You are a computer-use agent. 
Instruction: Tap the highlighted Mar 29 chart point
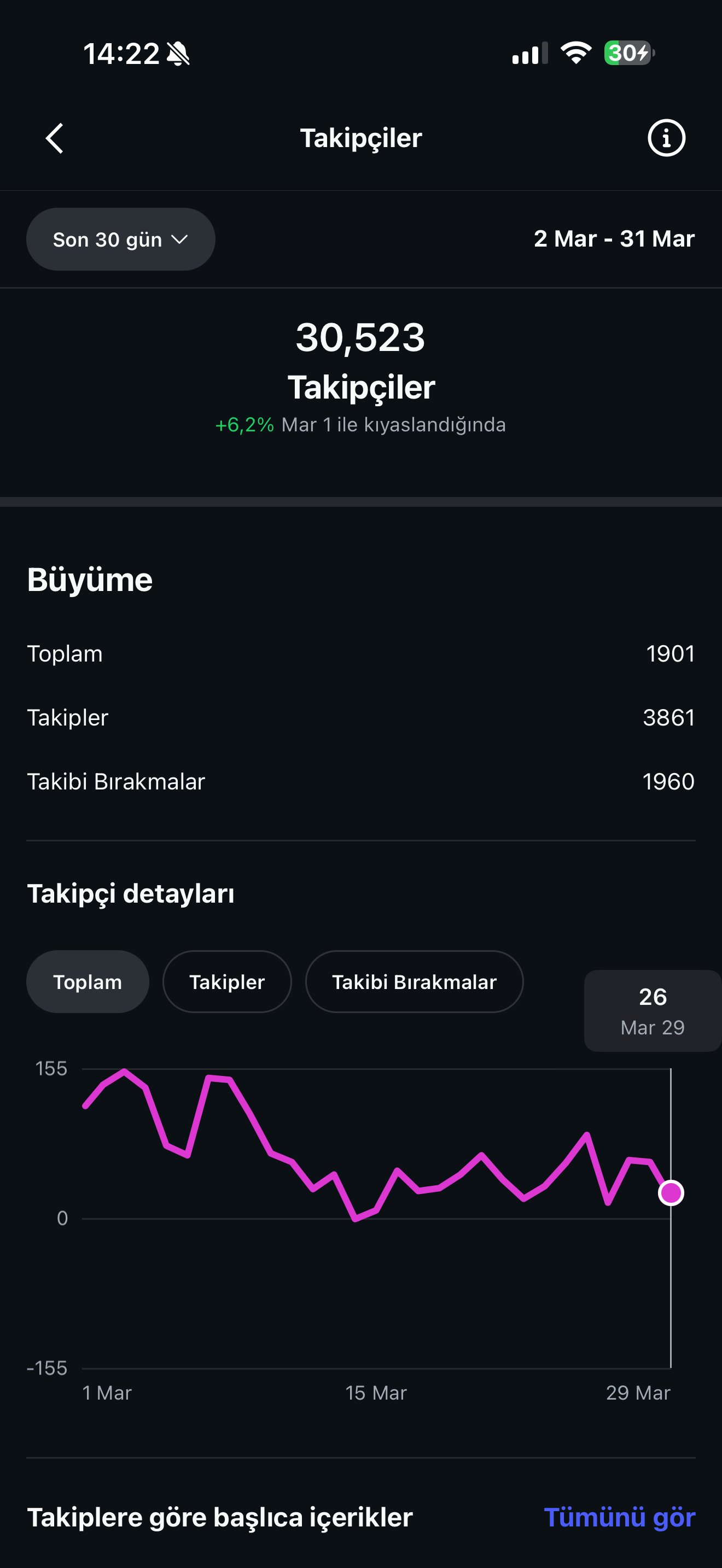[x=671, y=1192]
